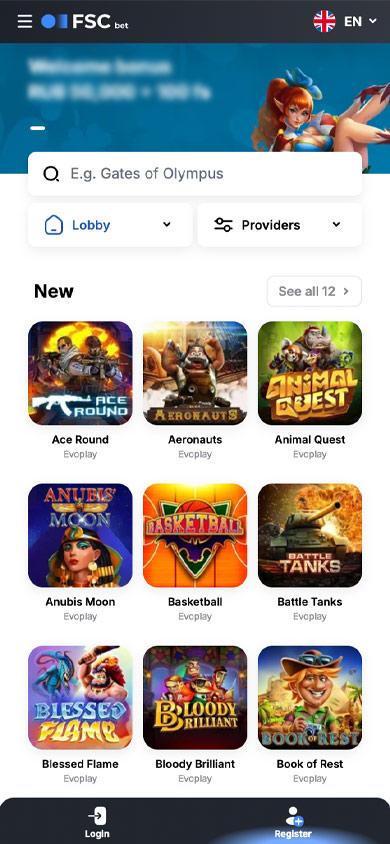
Task: Launch the Book of Rest game
Action: click(x=310, y=698)
